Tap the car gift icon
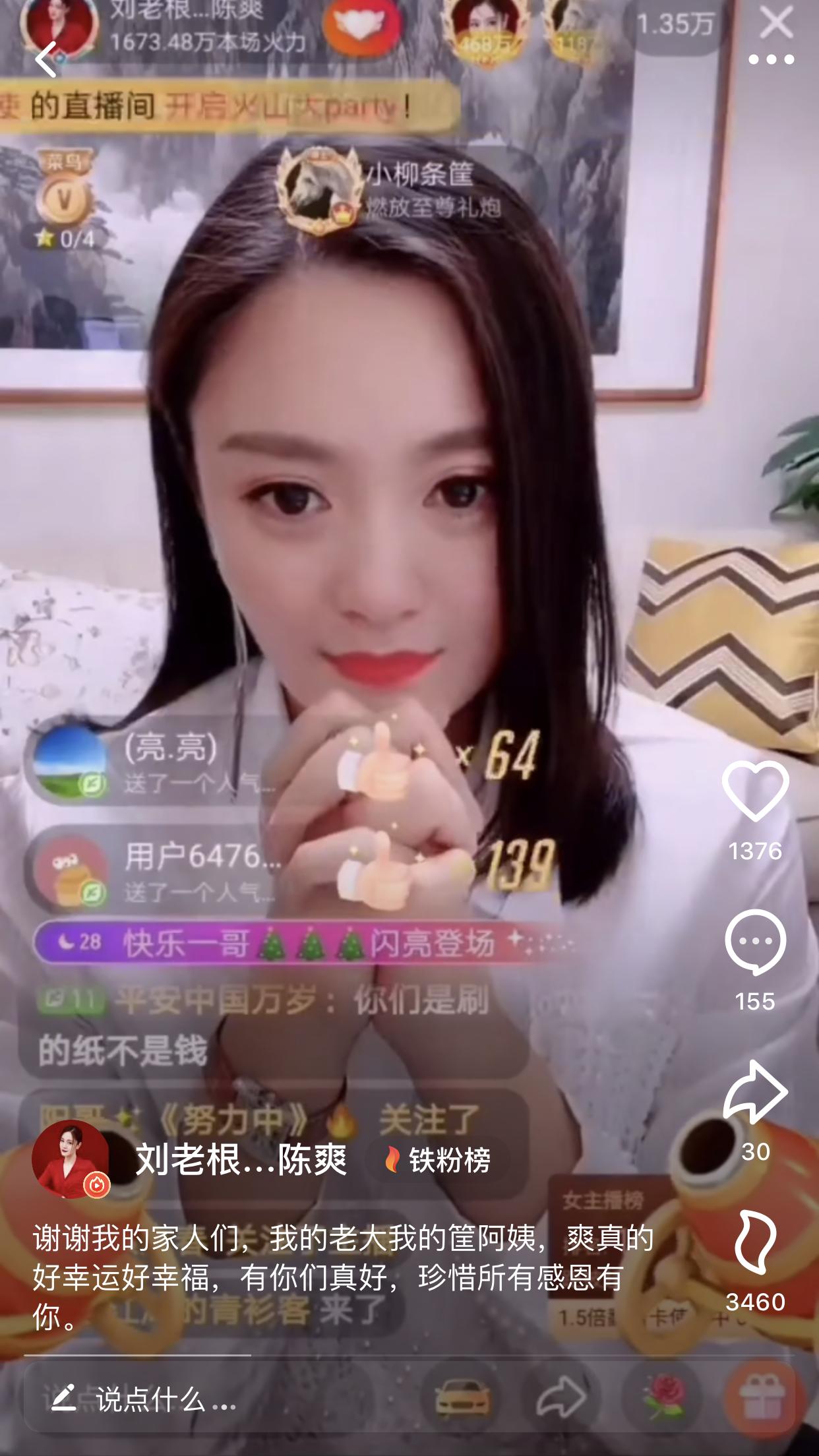The image size is (819, 1456). tap(457, 1409)
